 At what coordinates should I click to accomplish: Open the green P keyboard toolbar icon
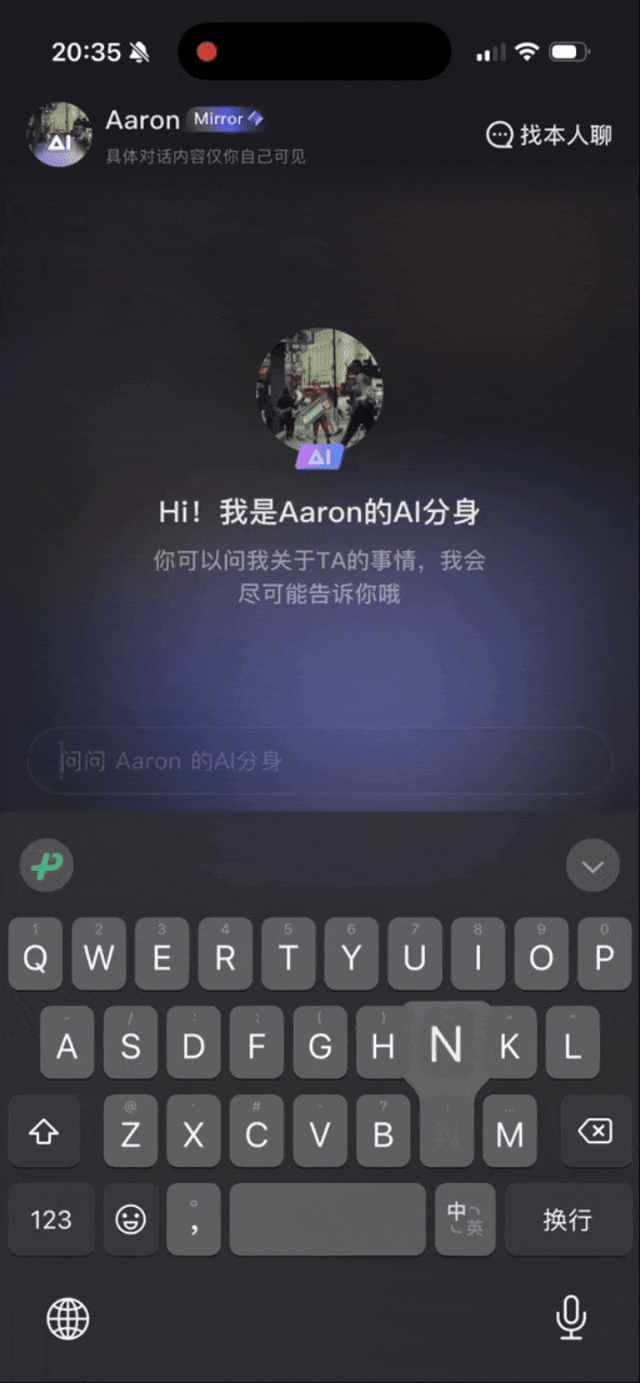(47, 866)
